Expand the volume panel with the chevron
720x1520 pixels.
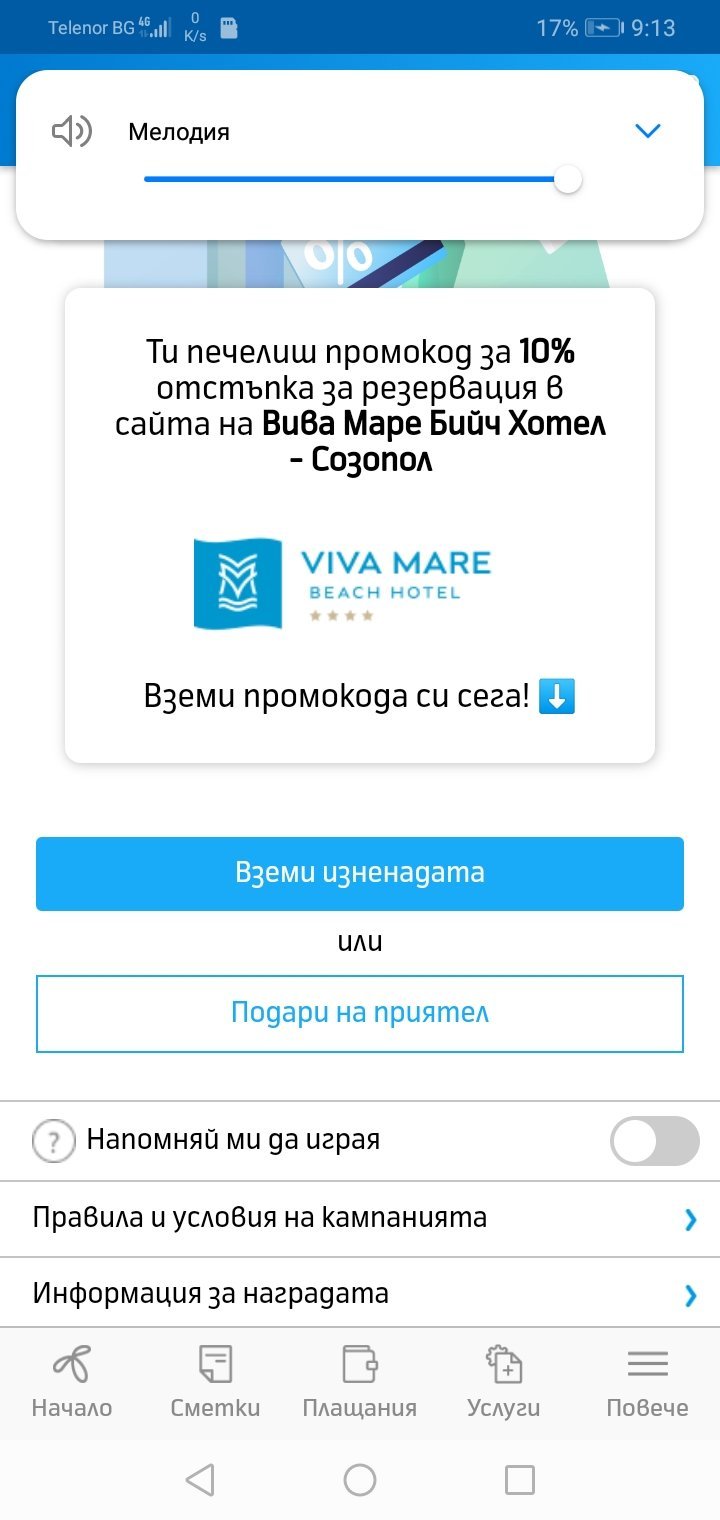tap(648, 131)
